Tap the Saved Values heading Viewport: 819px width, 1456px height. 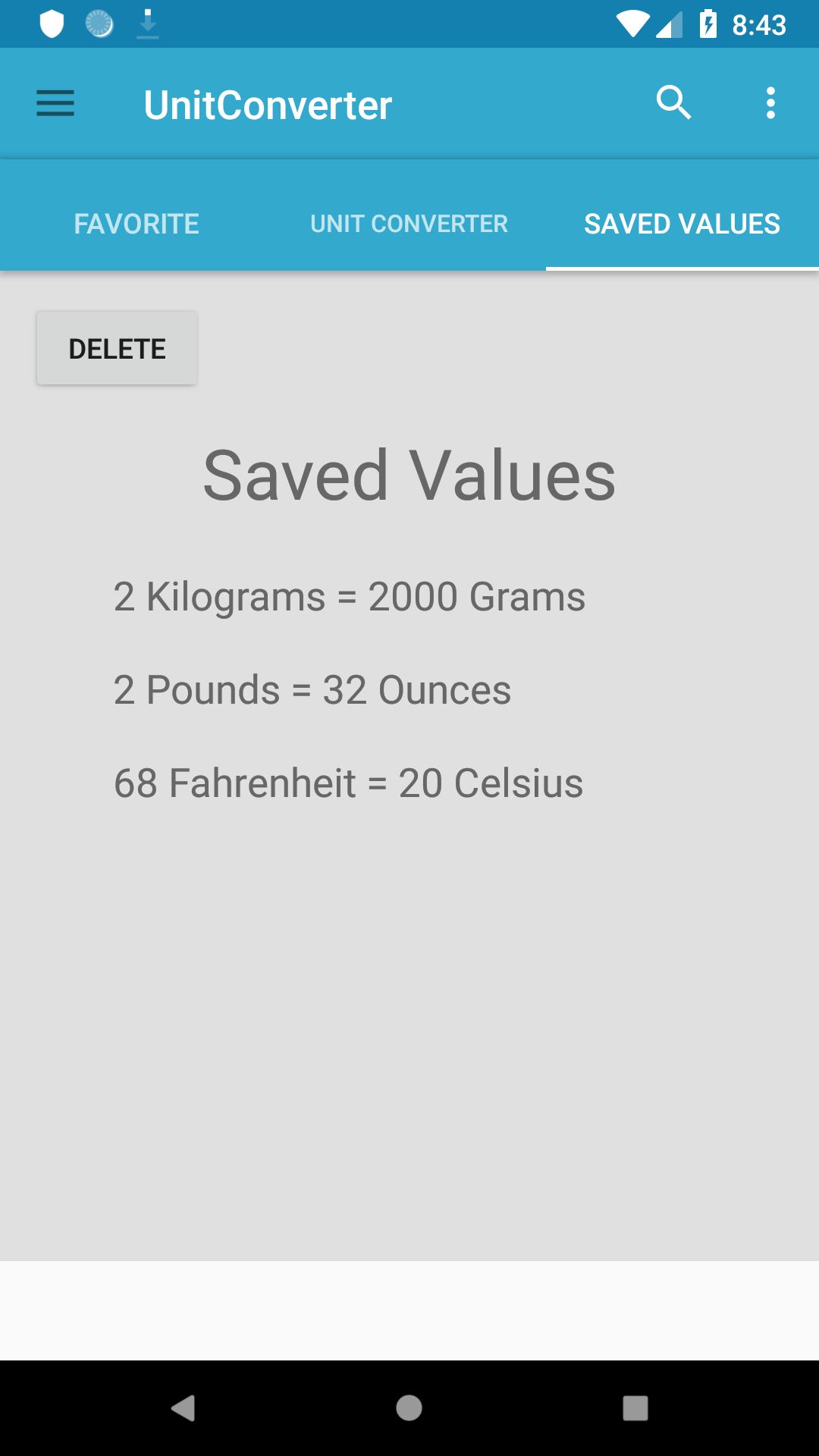coord(409,473)
